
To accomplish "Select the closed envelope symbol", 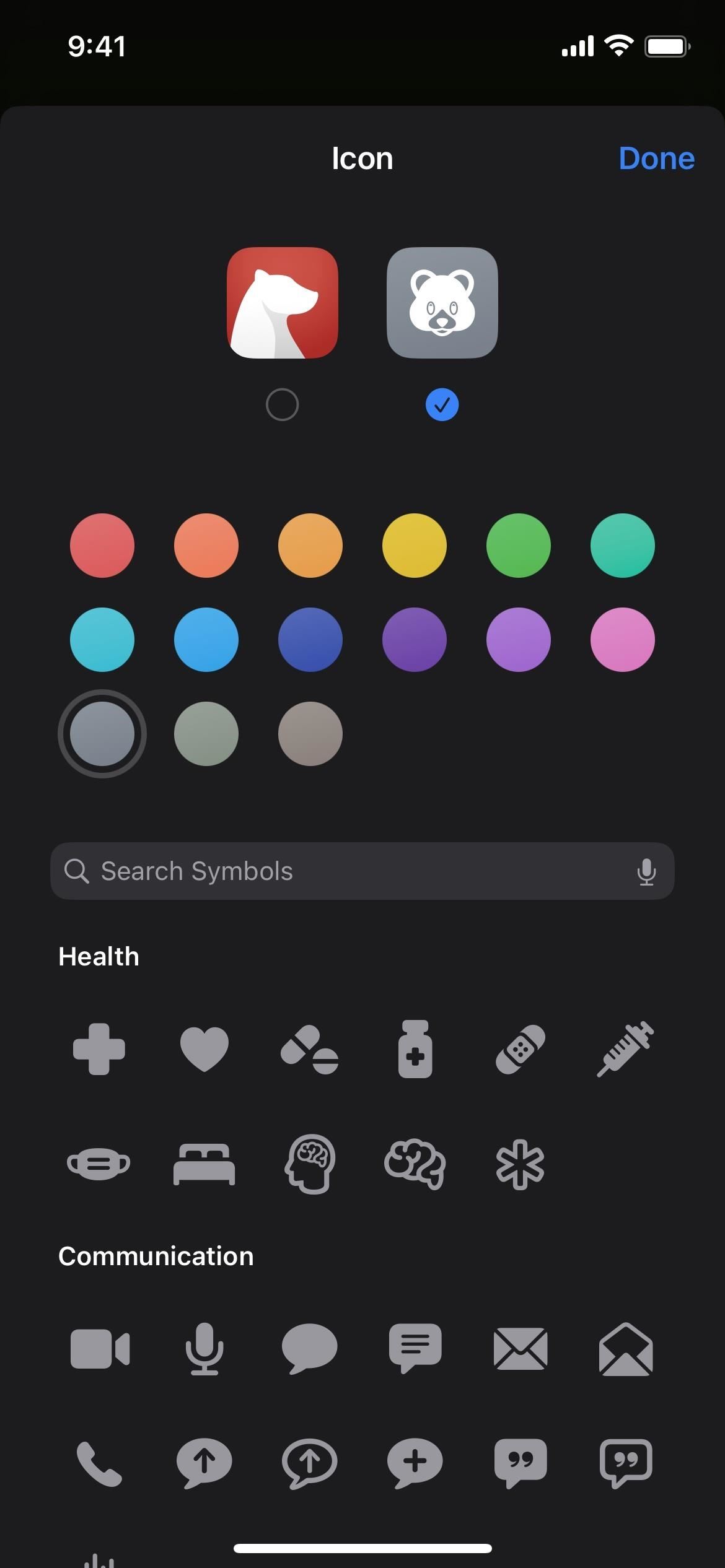I will click(x=520, y=1349).
